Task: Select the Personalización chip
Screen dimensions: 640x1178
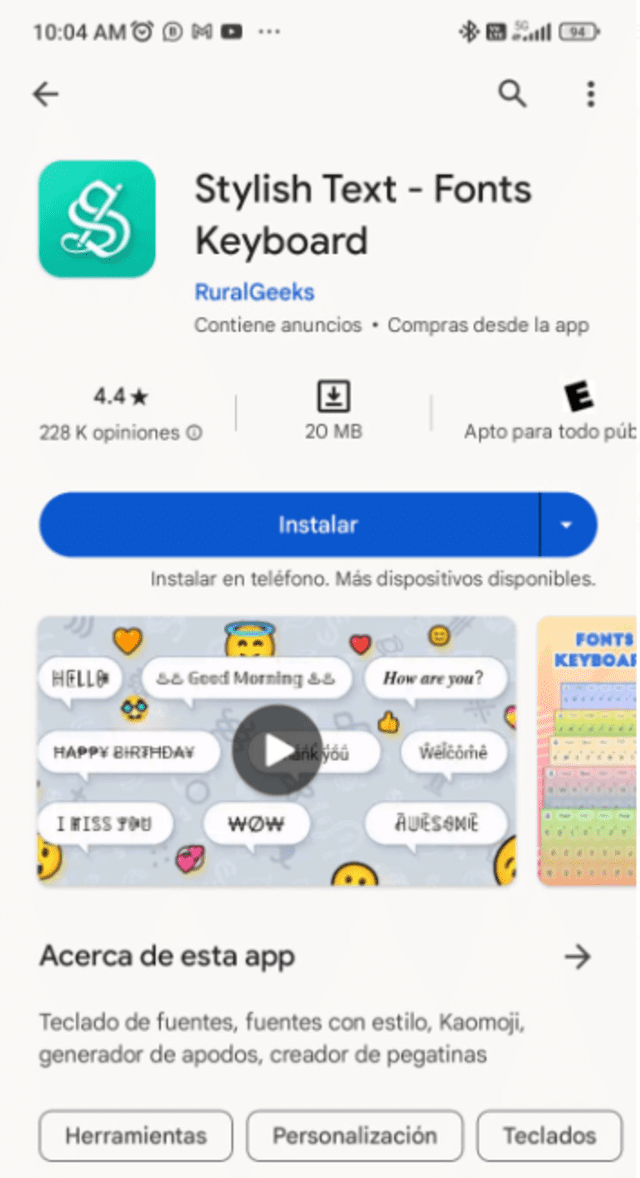Action: tap(355, 1136)
